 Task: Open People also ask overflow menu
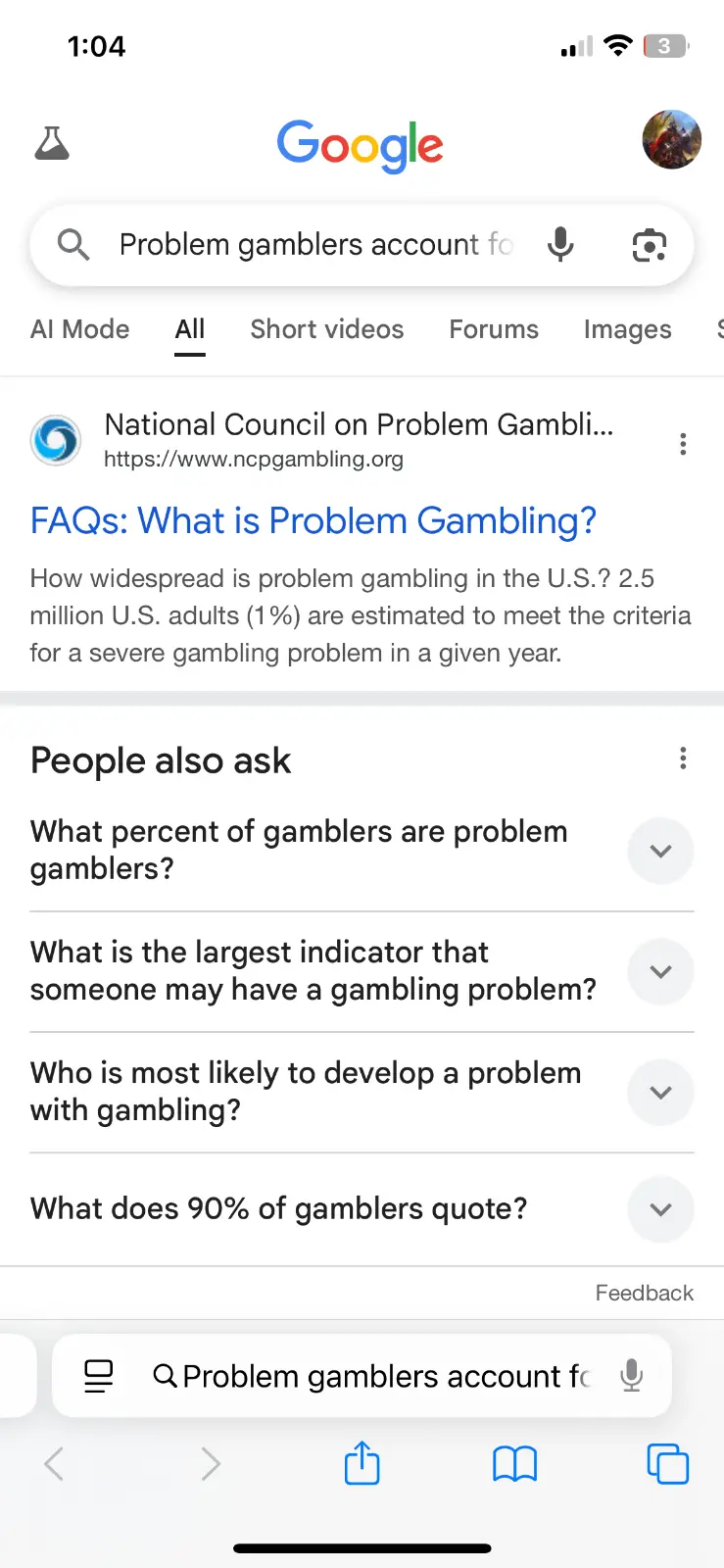(x=683, y=758)
